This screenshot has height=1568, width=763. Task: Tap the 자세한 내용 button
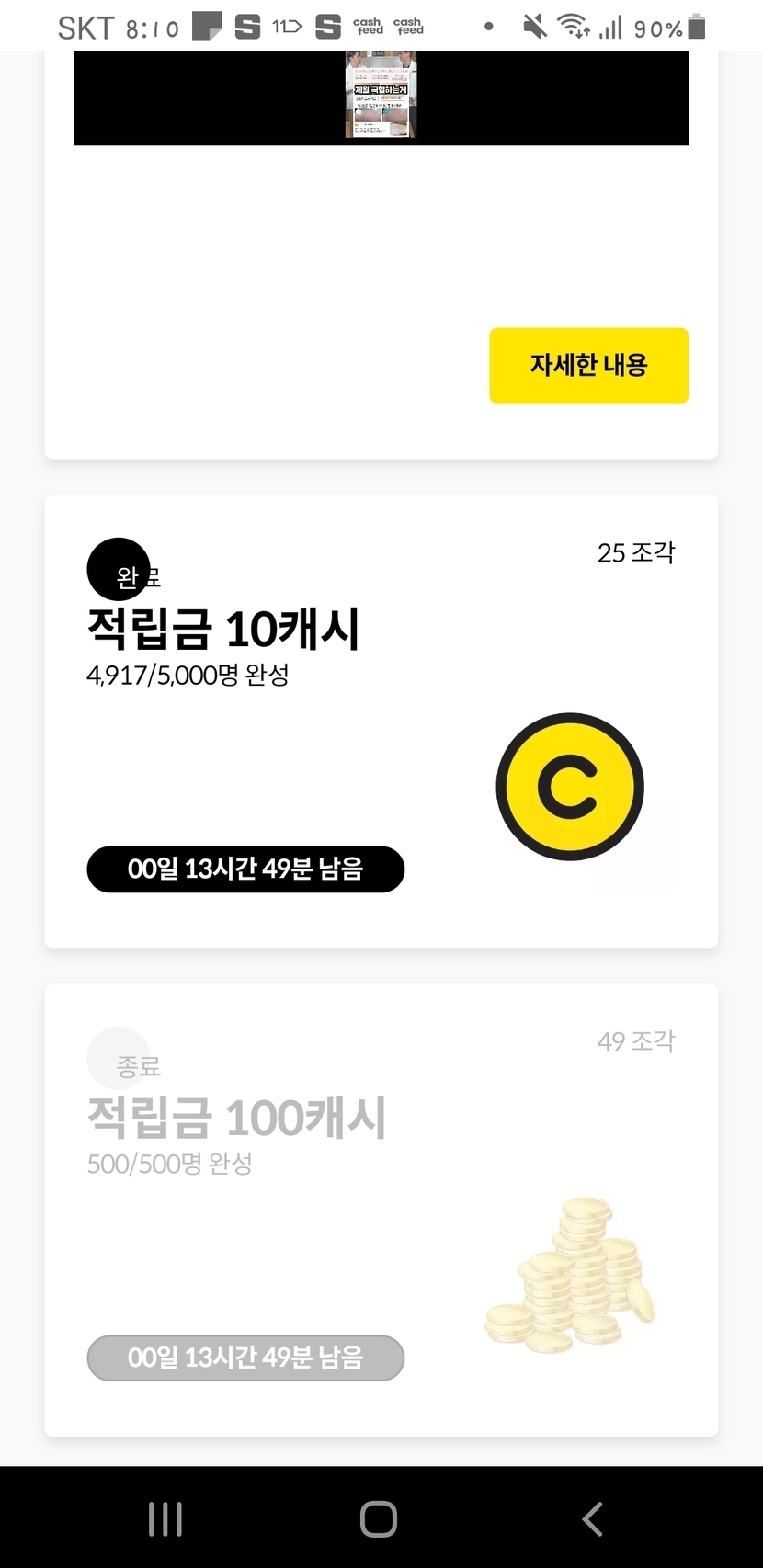click(588, 366)
